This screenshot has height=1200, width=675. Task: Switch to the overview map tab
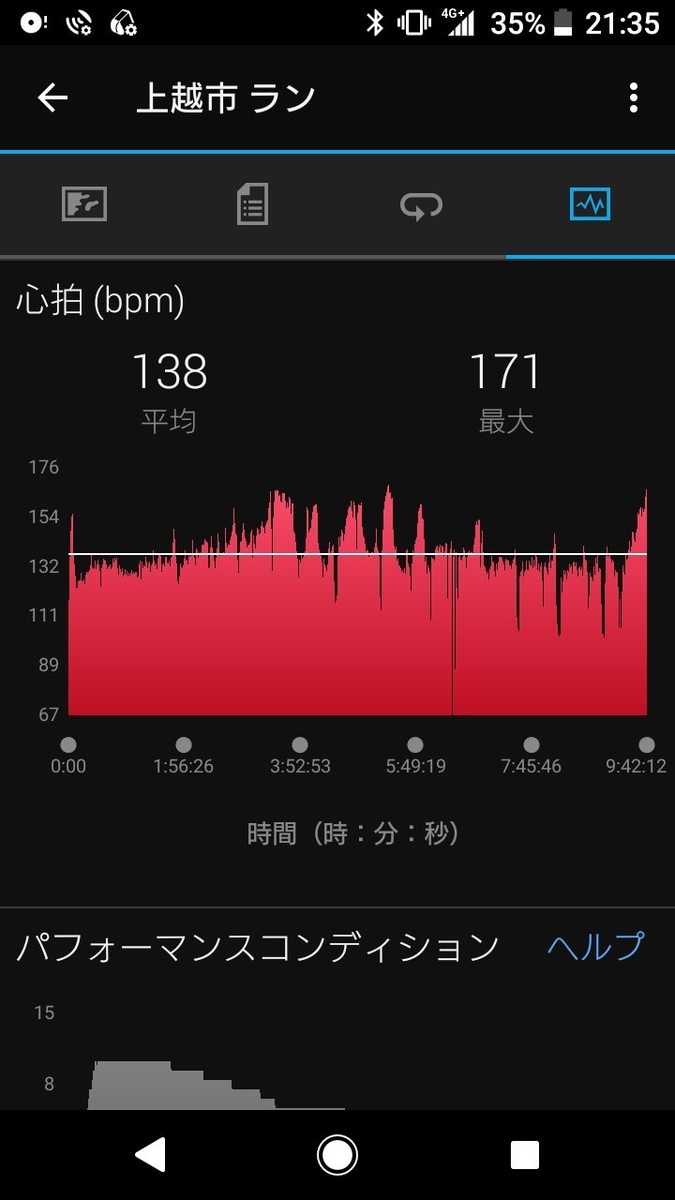pyautogui.click(x=84, y=205)
